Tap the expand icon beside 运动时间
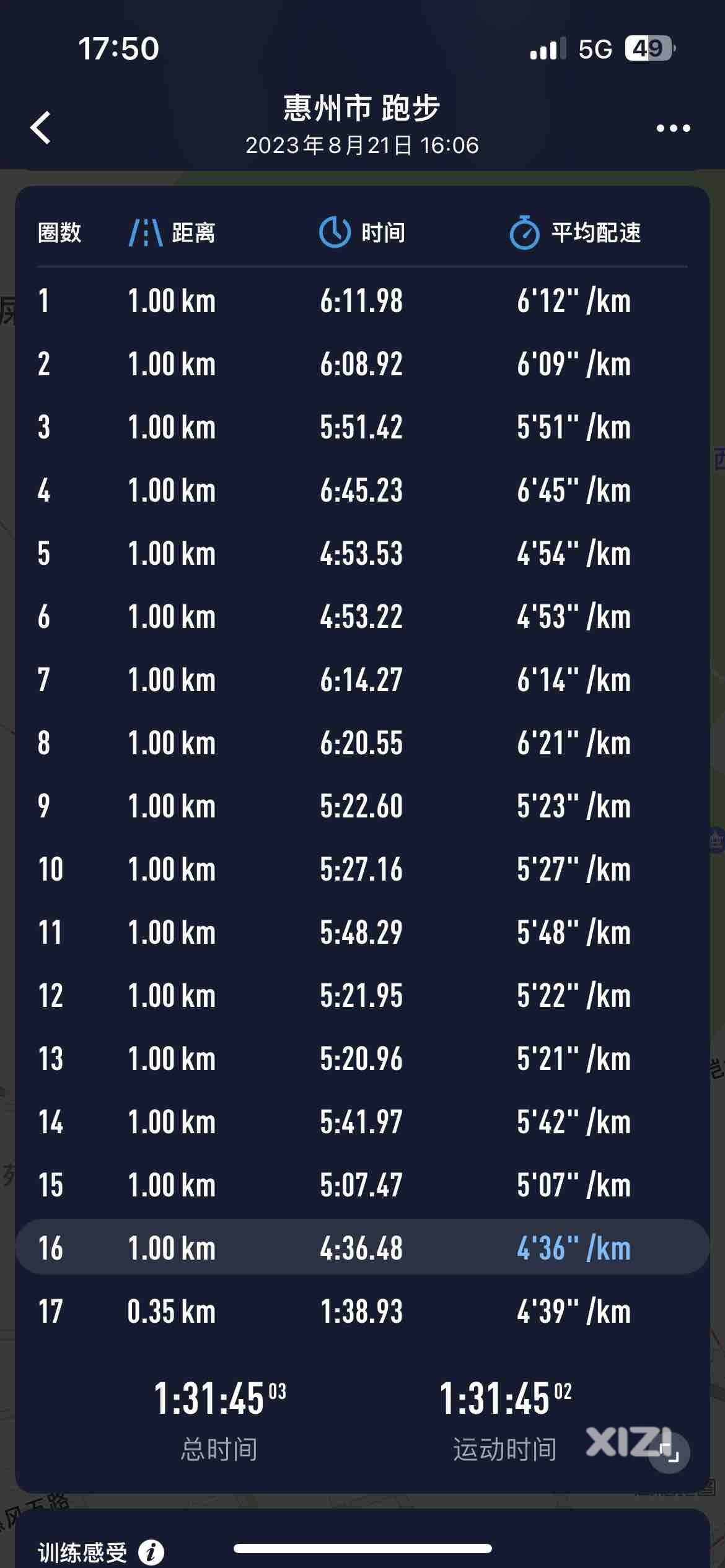This screenshot has width=725, height=1568. [x=669, y=1452]
